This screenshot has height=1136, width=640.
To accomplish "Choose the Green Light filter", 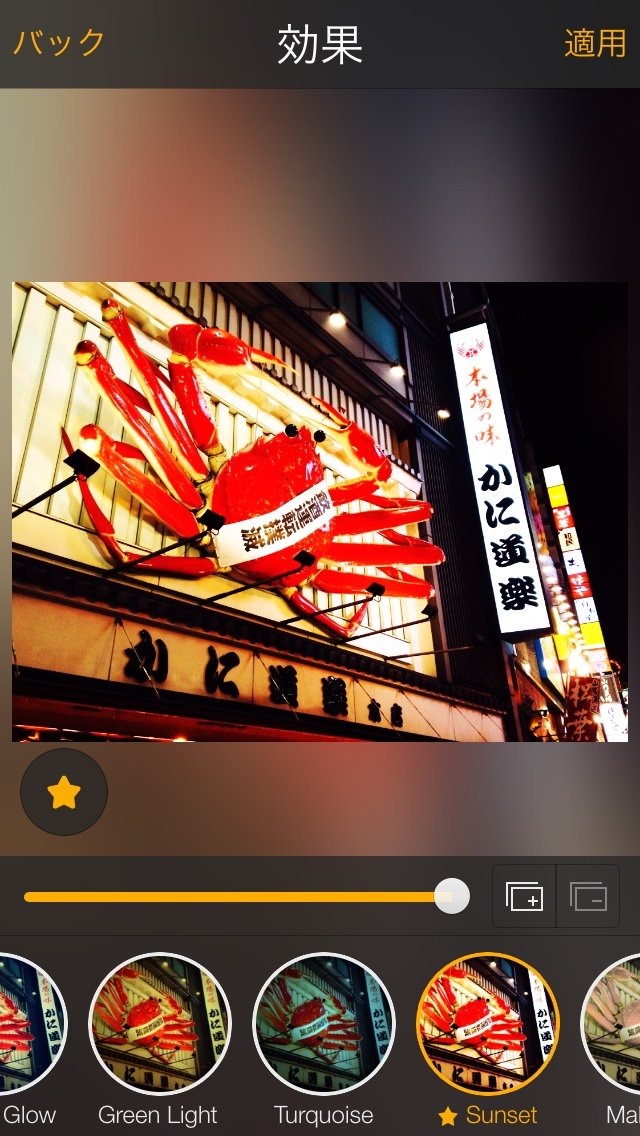I will pyautogui.click(x=159, y=1024).
